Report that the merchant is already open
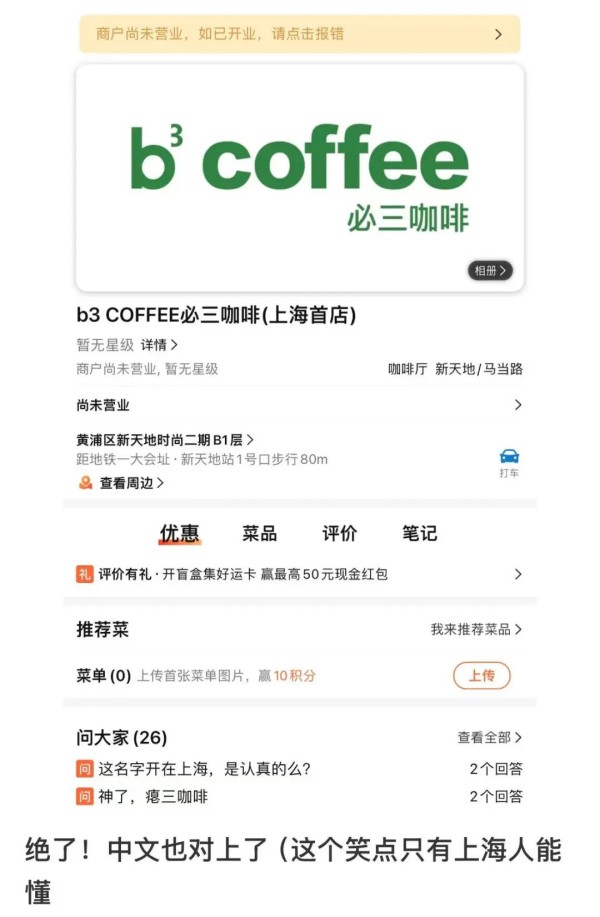This screenshot has height=917, width=600. (x=299, y=34)
